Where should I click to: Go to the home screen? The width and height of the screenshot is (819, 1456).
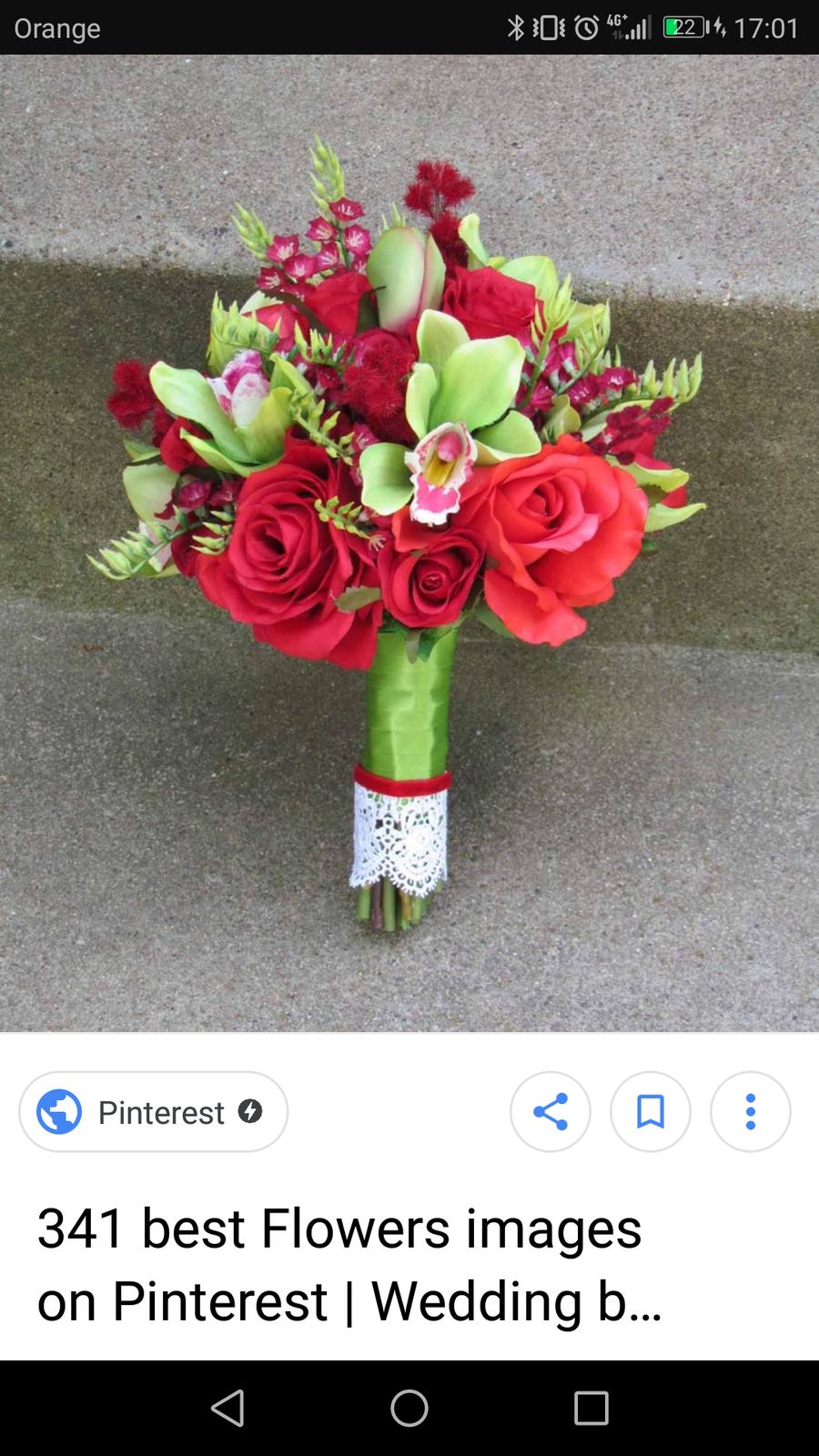pyautogui.click(x=409, y=1408)
